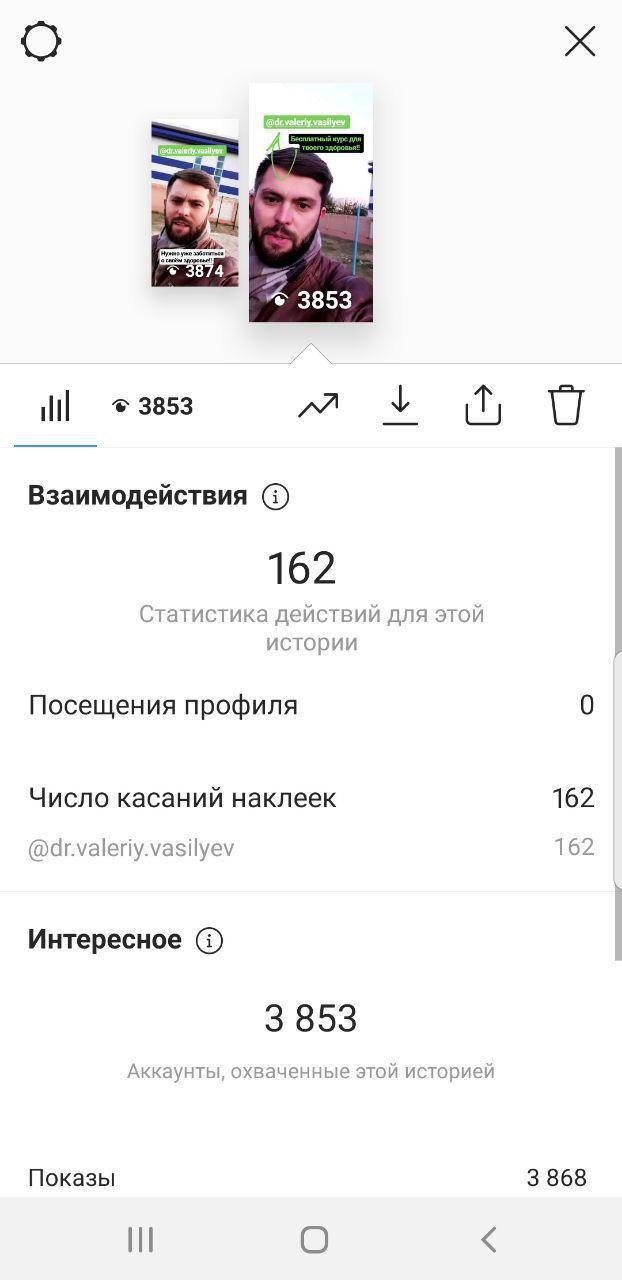Open story settings gear icon

[41, 42]
